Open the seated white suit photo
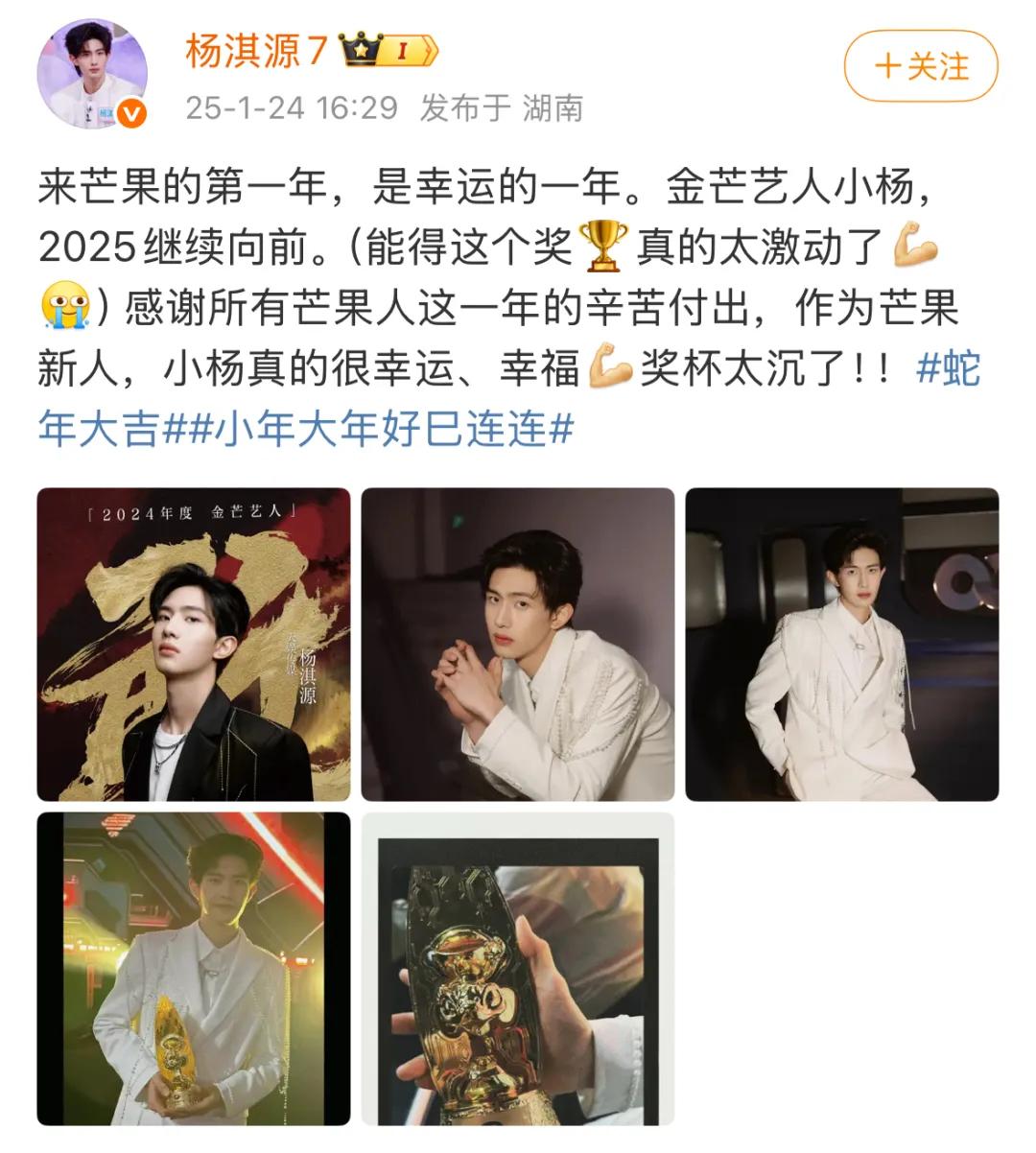The image size is (1036, 1153). click(x=842, y=645)
